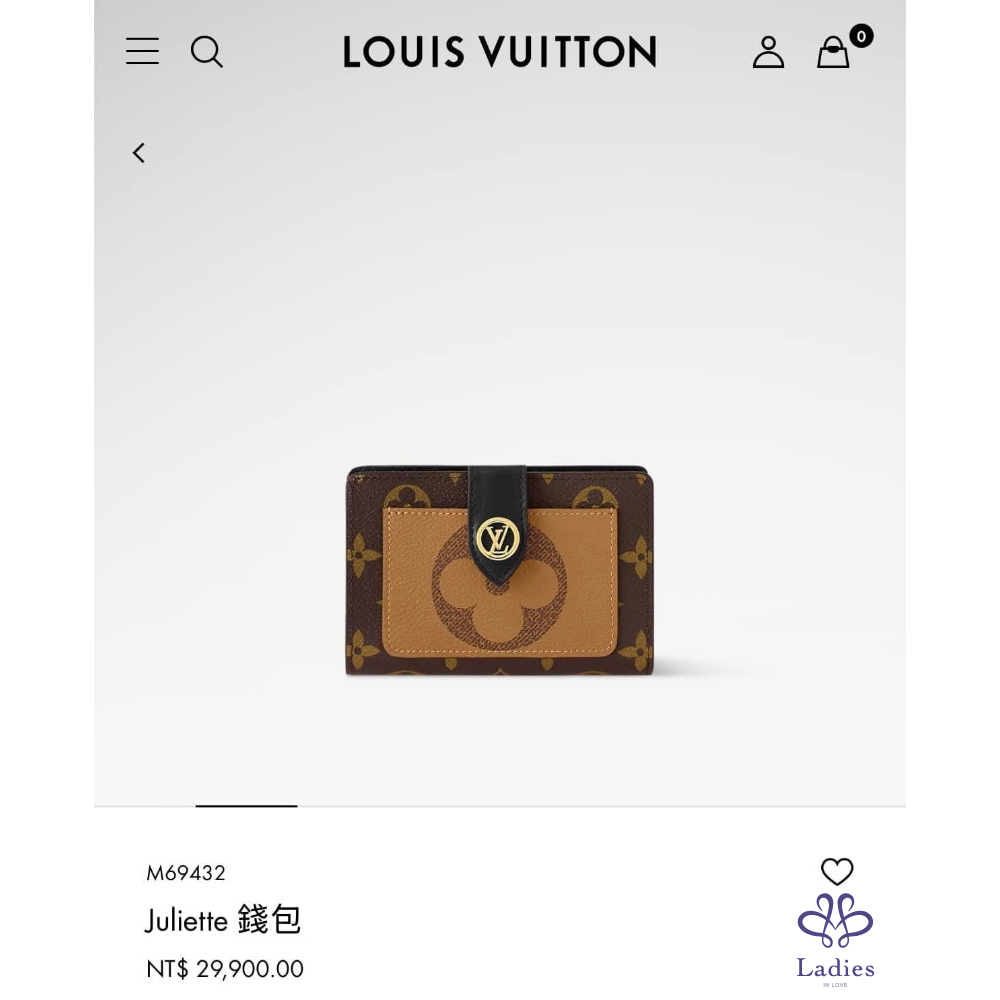This screenshot has width=1000, height=1000.
Task: Open the Juliette wallet product photo
Action: tap(500, 570)
